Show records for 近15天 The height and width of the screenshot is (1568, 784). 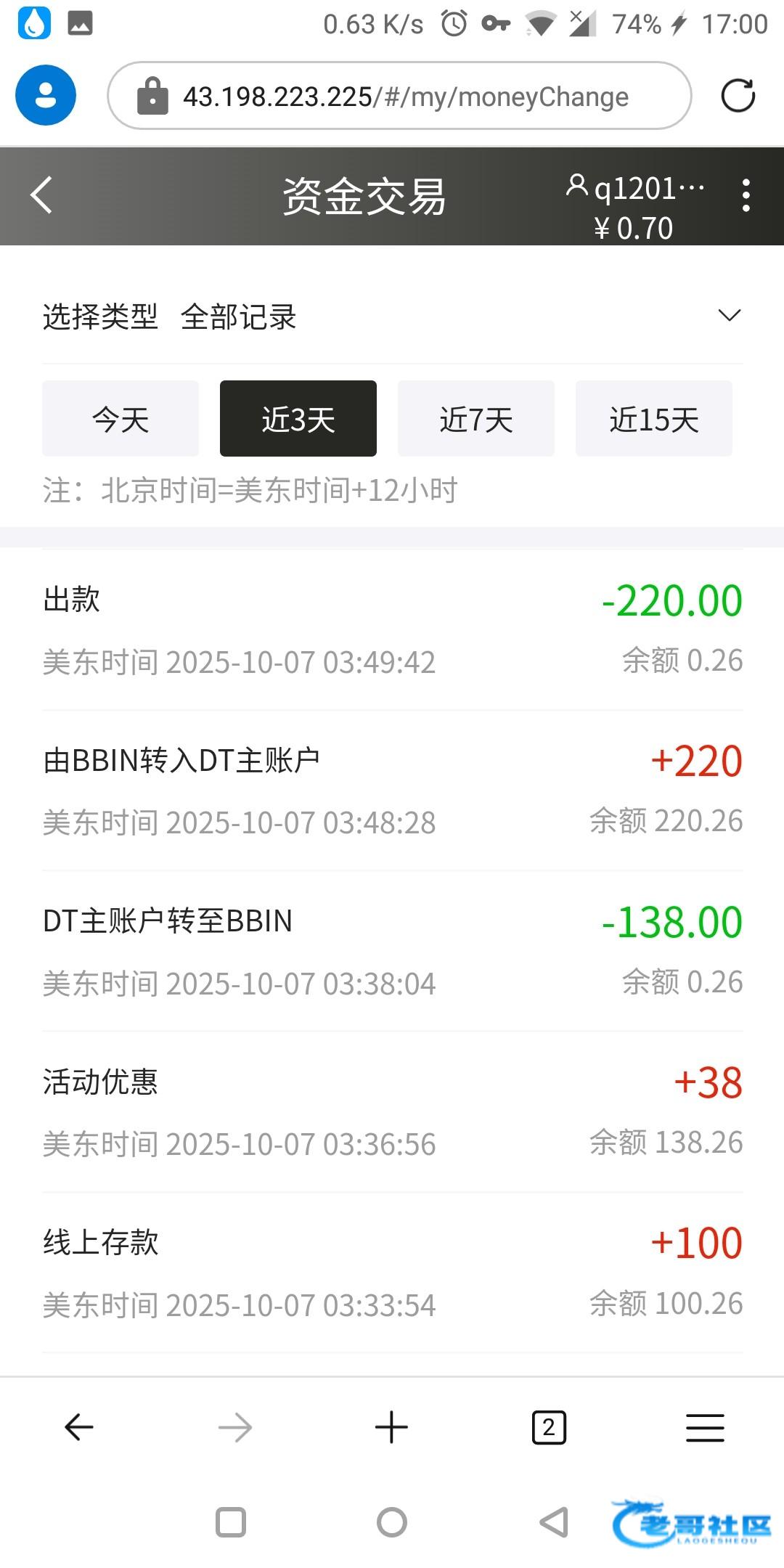[x=654, y=419]
